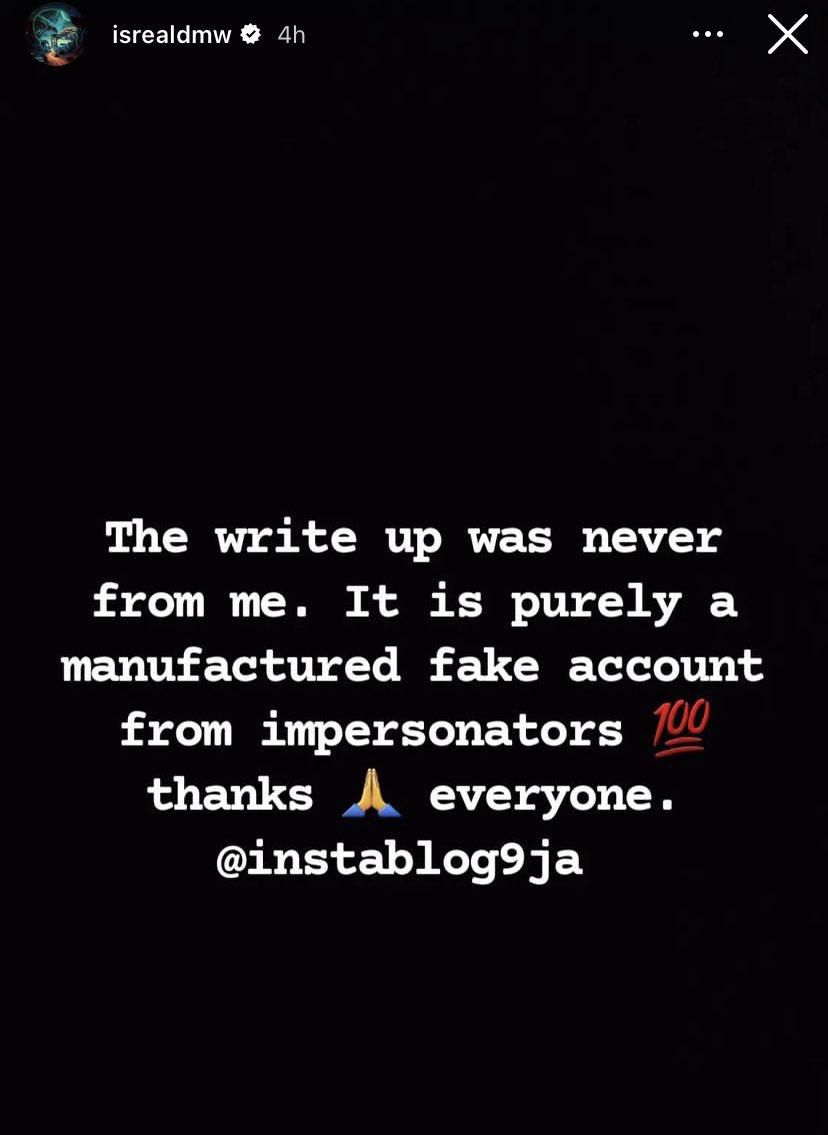Click the X to exit the story
Viewport: 828px width, 1135px height.
[x=787, y=33]
